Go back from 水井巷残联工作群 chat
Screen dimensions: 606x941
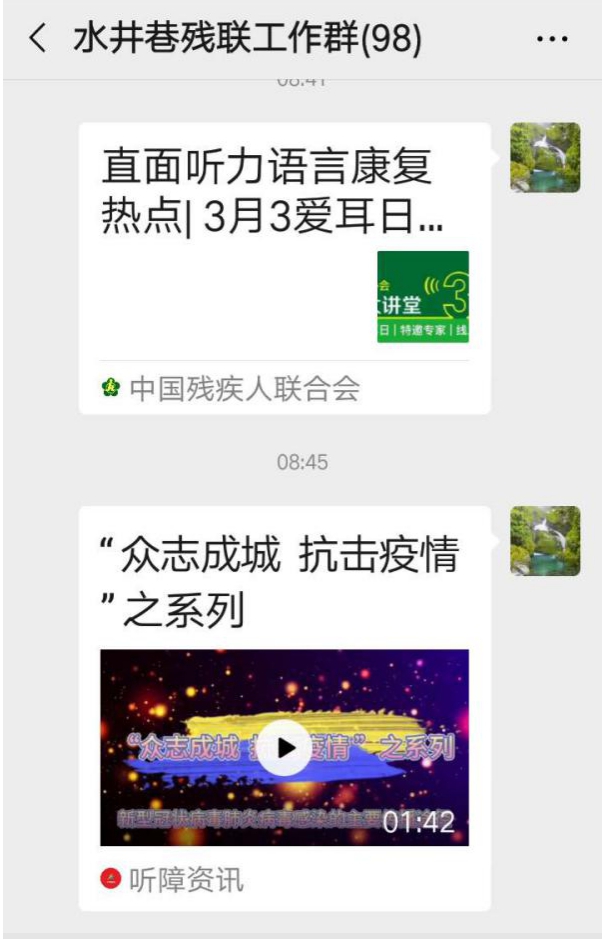[38, 40]
